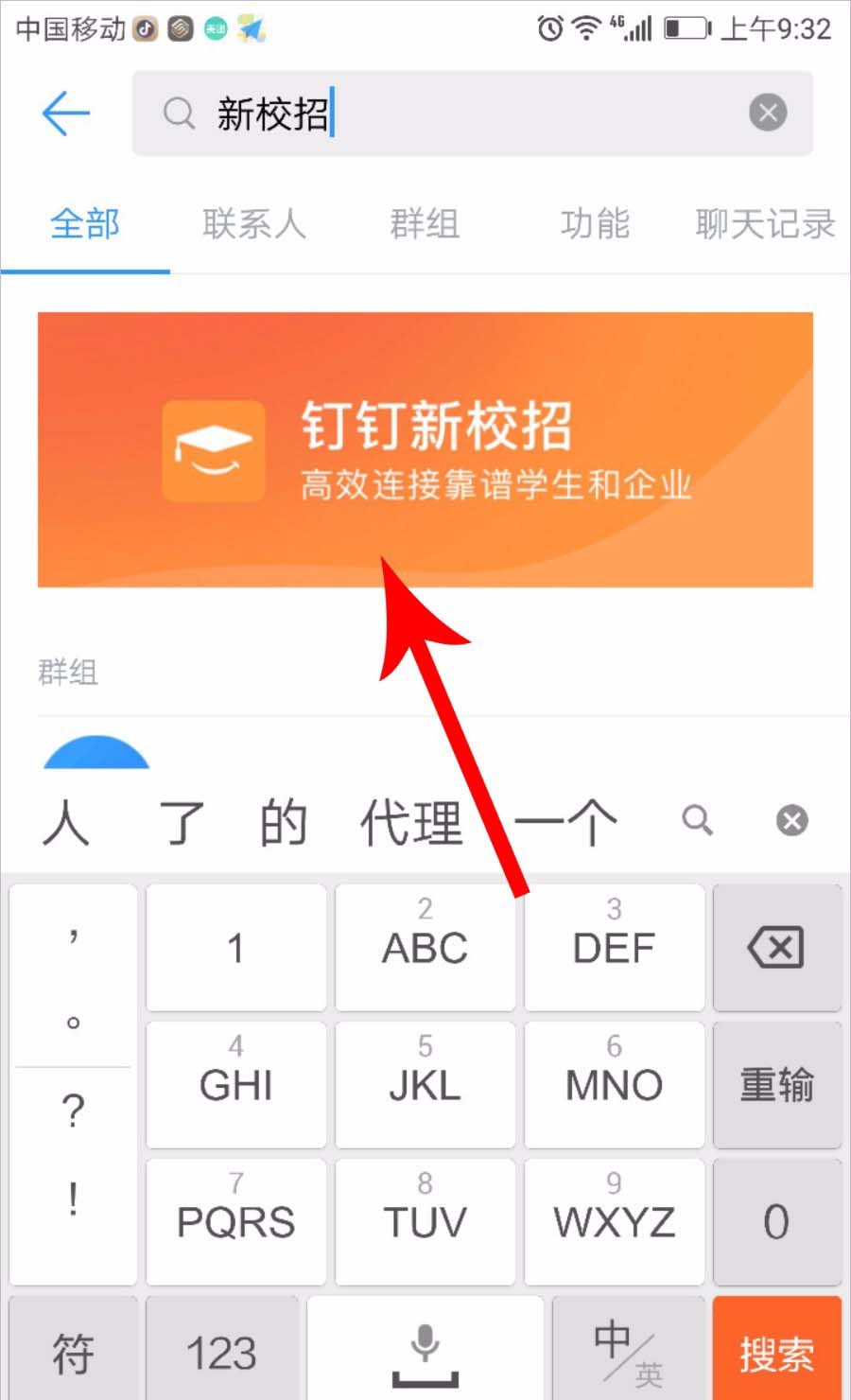
Task: Switch to the 功能 tab
Action: (x=594, y=225)
